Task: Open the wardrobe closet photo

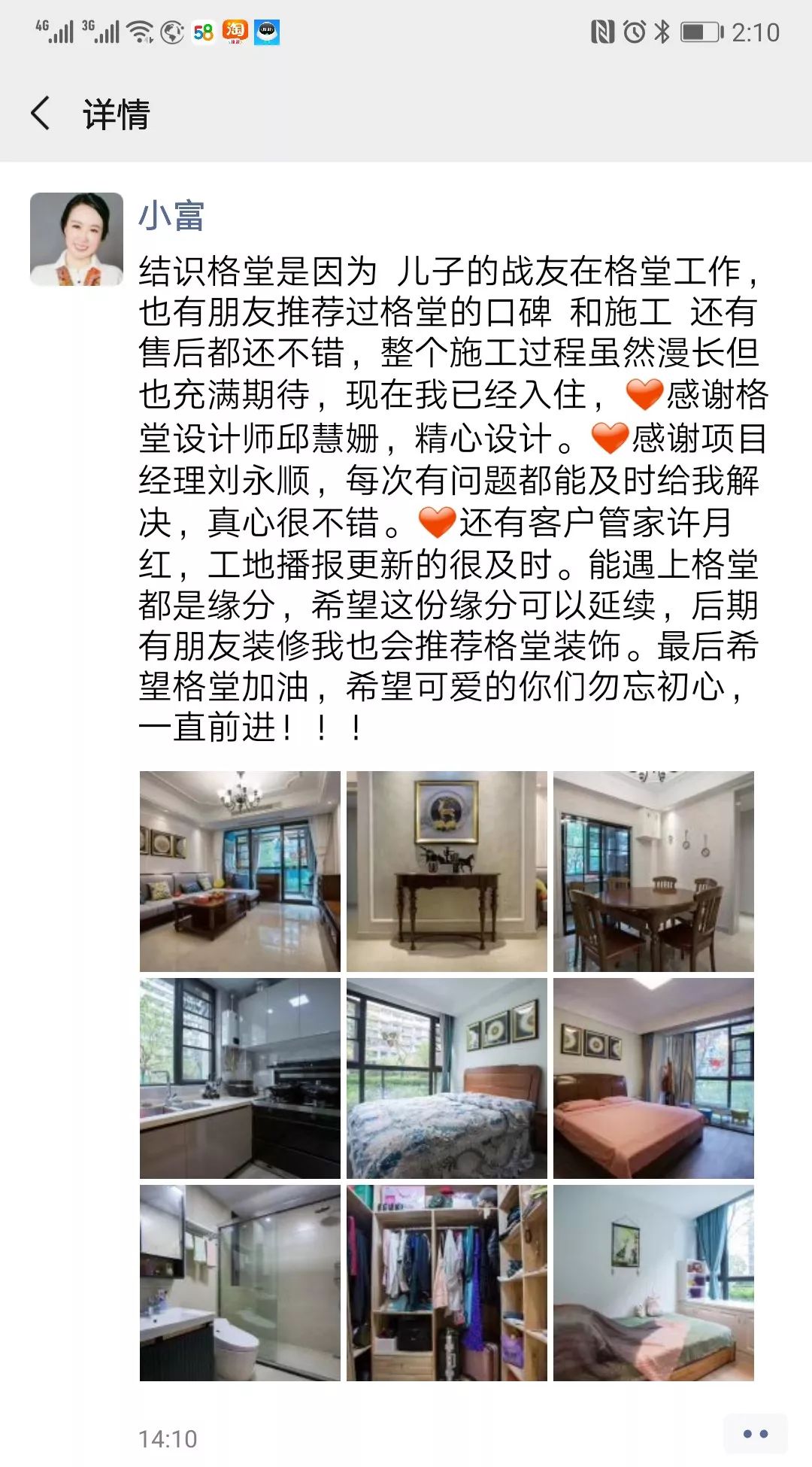Action: pyautogui.click(x=447, y=1283)
